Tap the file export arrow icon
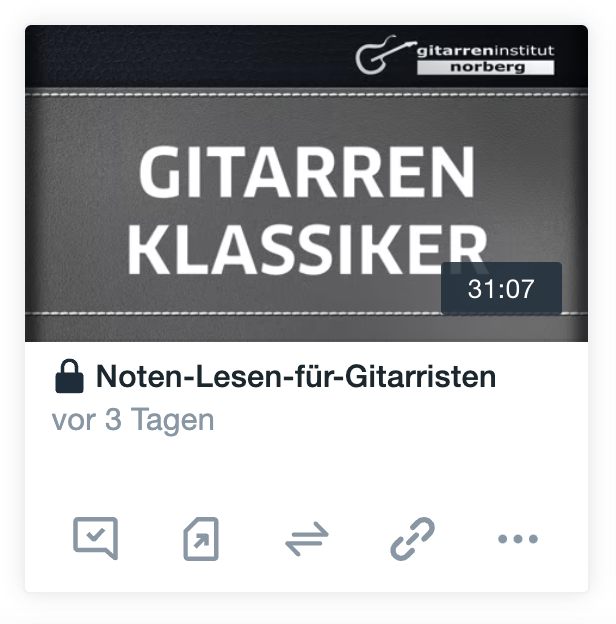616x624 pixels. (201, 540)
